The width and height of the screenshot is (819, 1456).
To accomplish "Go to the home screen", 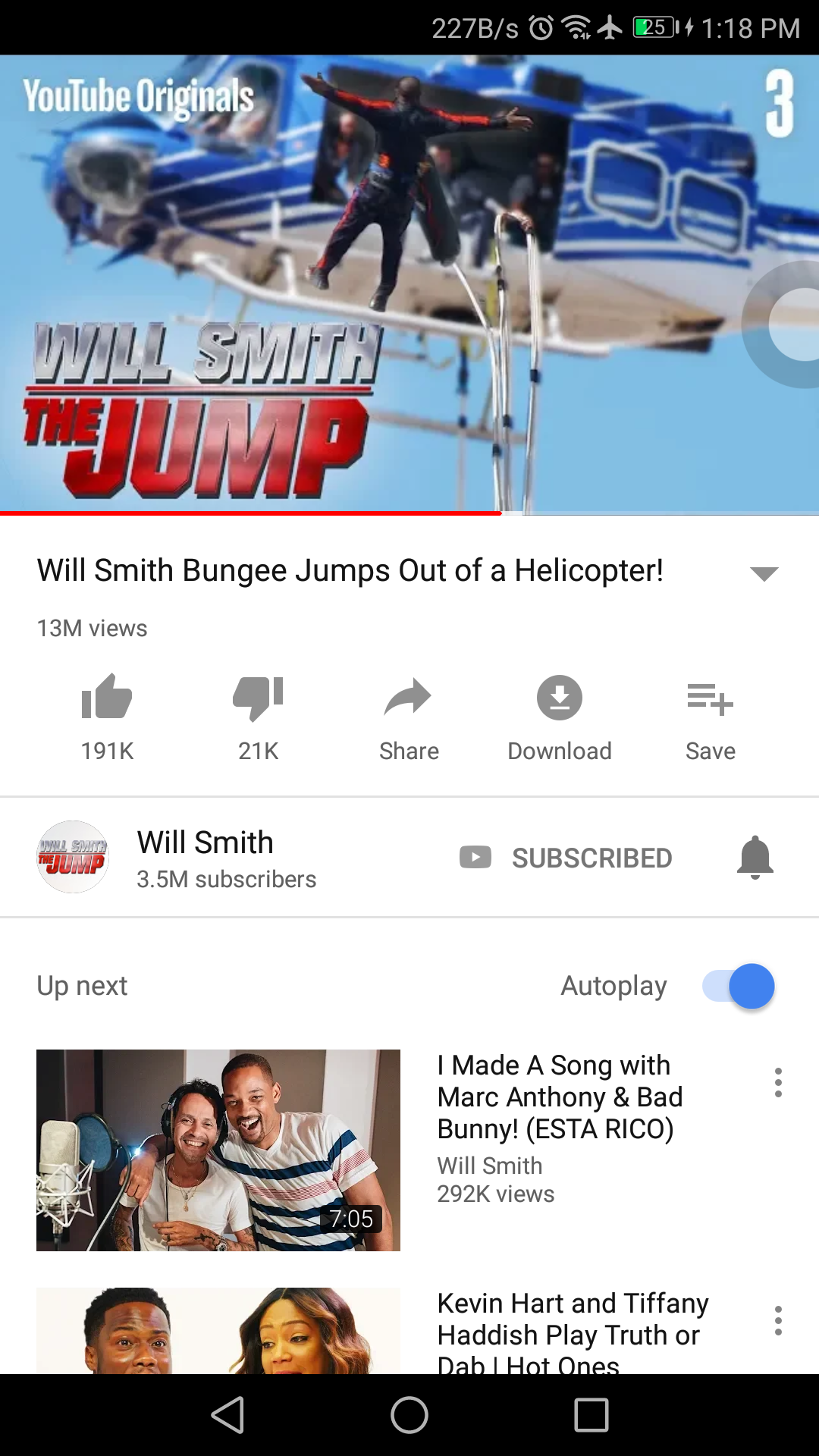I will pos(409,1415).
